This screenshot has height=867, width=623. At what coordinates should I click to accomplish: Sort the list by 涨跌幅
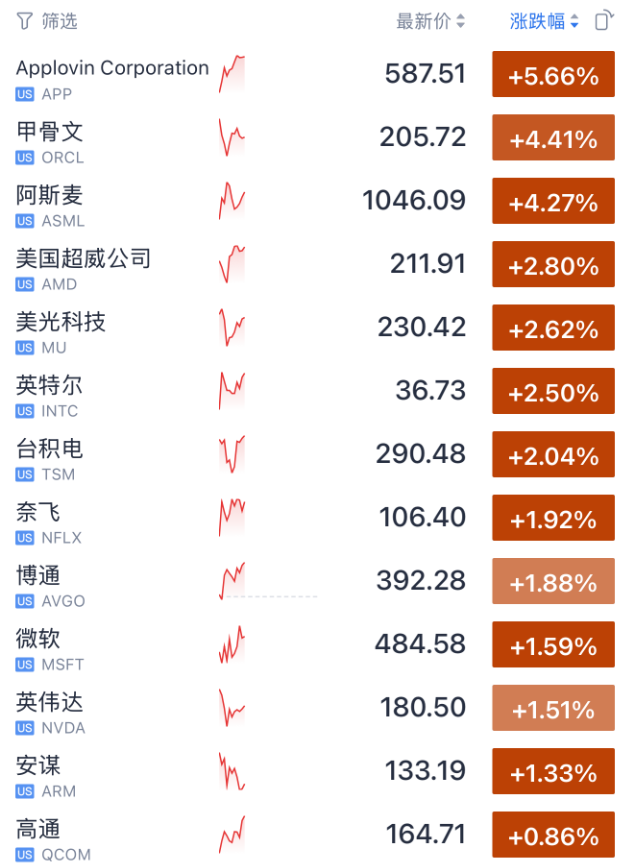click(x=544, y=21)
